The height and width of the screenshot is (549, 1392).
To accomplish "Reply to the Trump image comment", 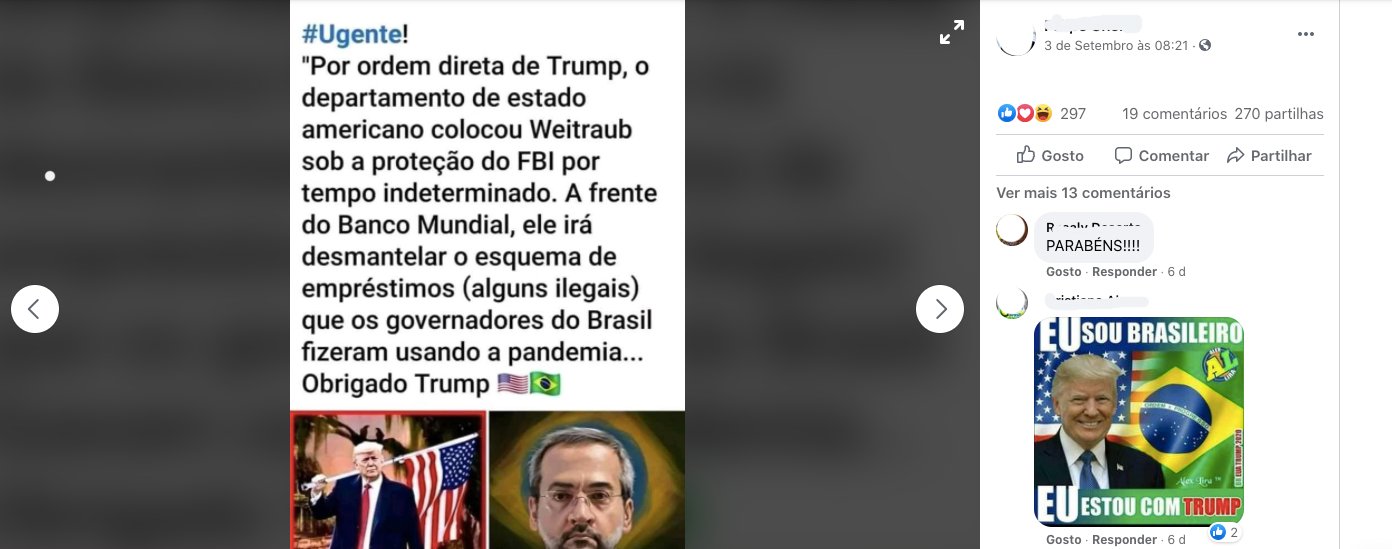I will [x=1124, y=540].
